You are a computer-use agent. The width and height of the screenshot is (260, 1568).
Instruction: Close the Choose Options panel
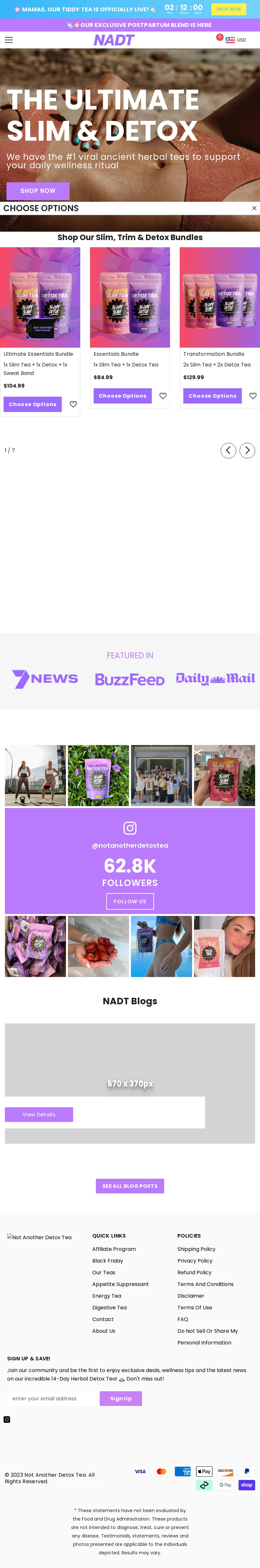coord(254,208)
